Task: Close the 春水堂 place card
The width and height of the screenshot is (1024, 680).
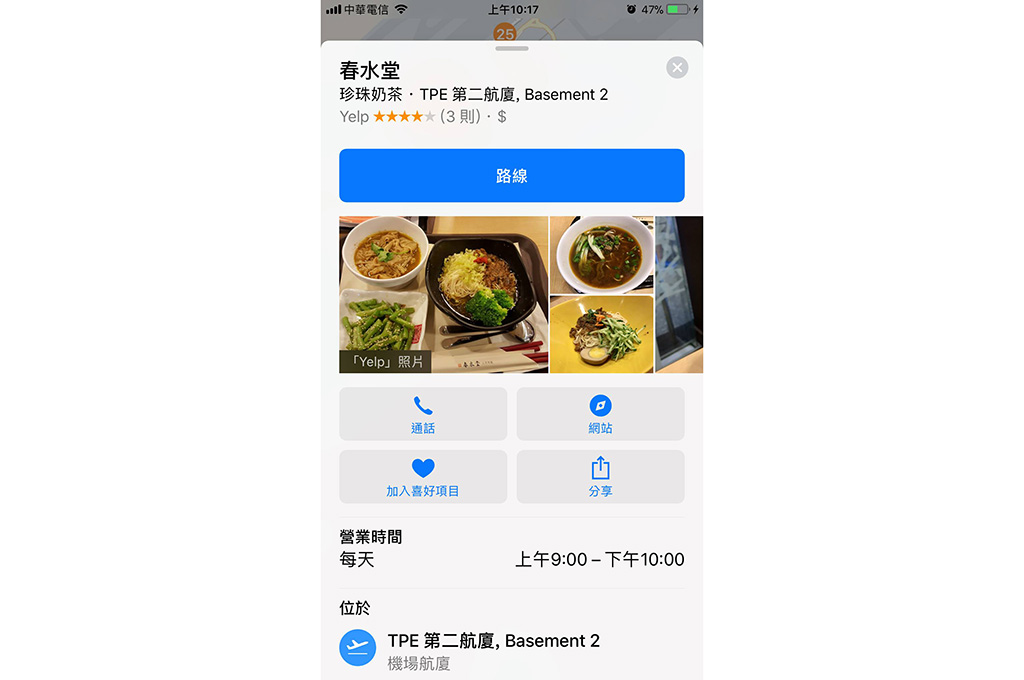Action: click(x=677, y=68)
